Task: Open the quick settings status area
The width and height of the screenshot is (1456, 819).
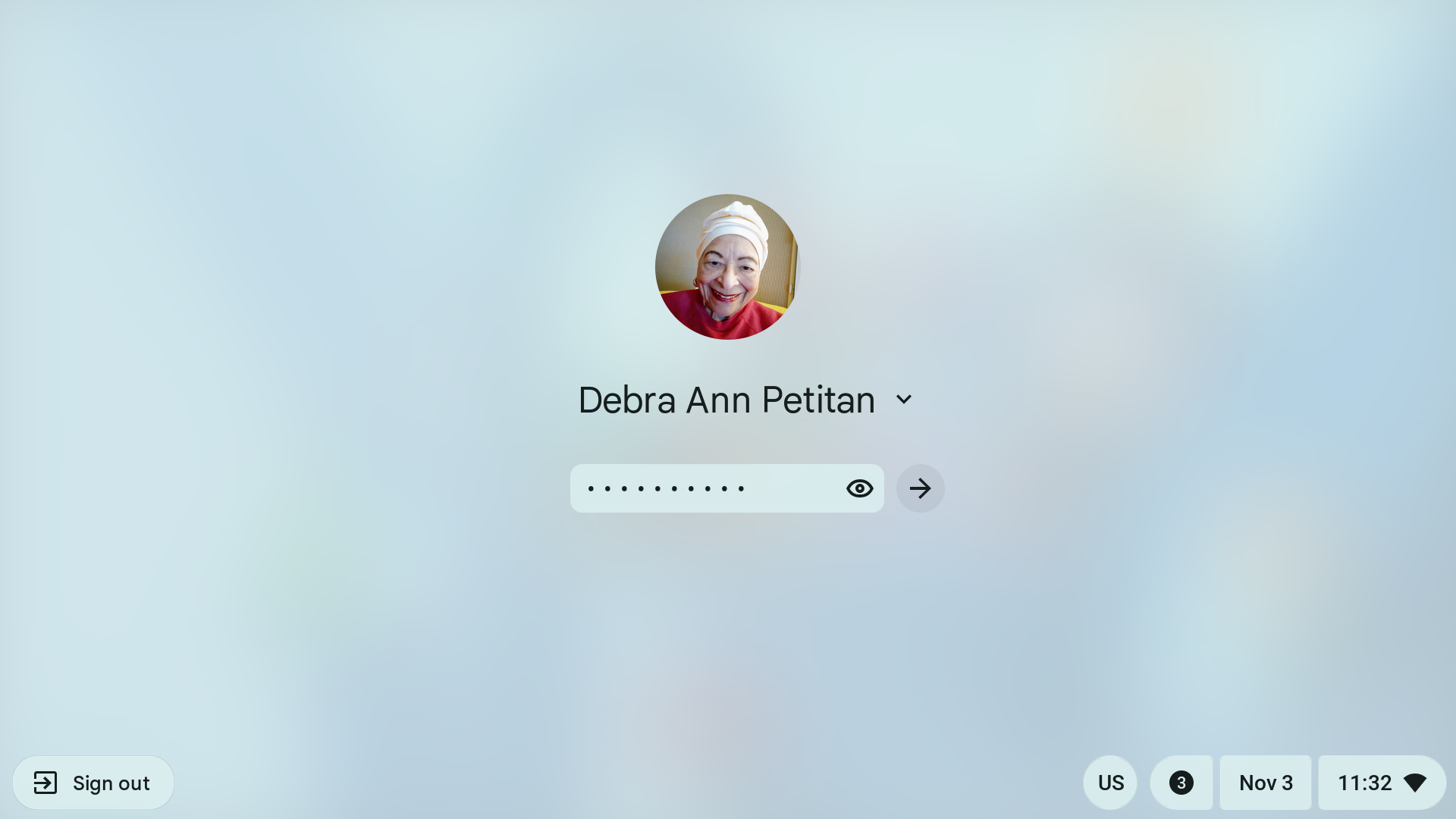Action: 1382,783
